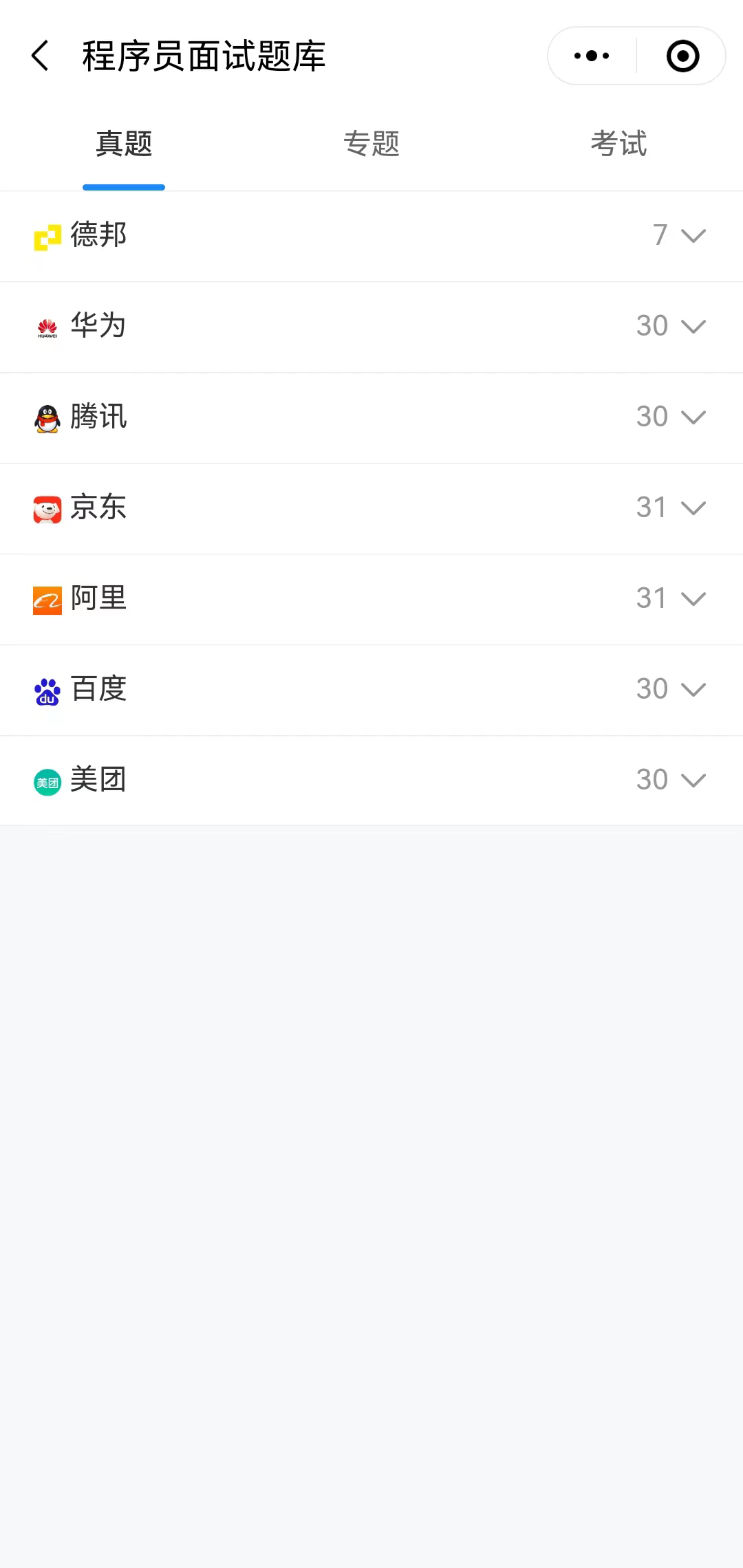Expand the 美团 question list

[x=692, y=781]
